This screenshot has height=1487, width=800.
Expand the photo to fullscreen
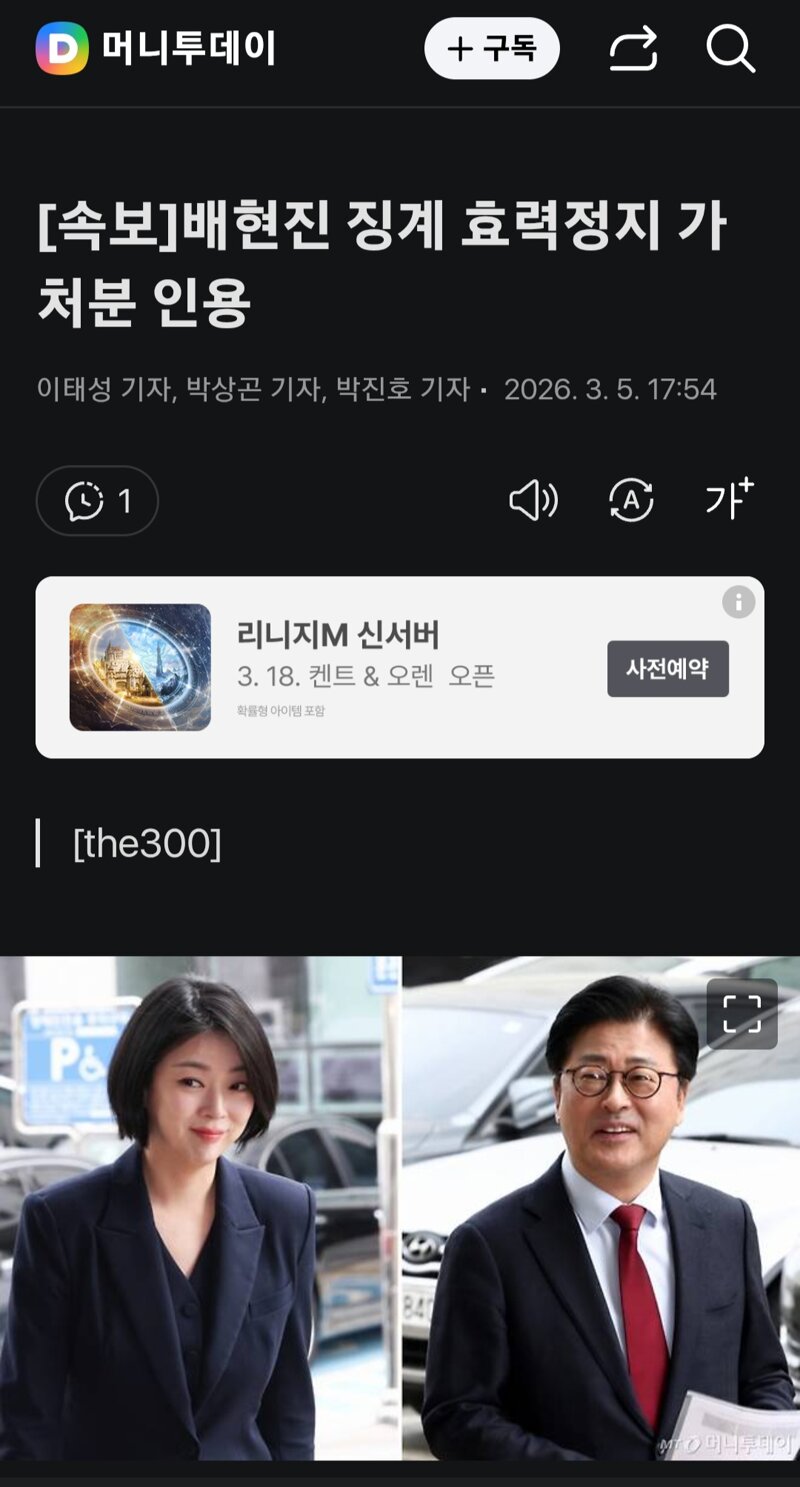tap(740, 1013)
